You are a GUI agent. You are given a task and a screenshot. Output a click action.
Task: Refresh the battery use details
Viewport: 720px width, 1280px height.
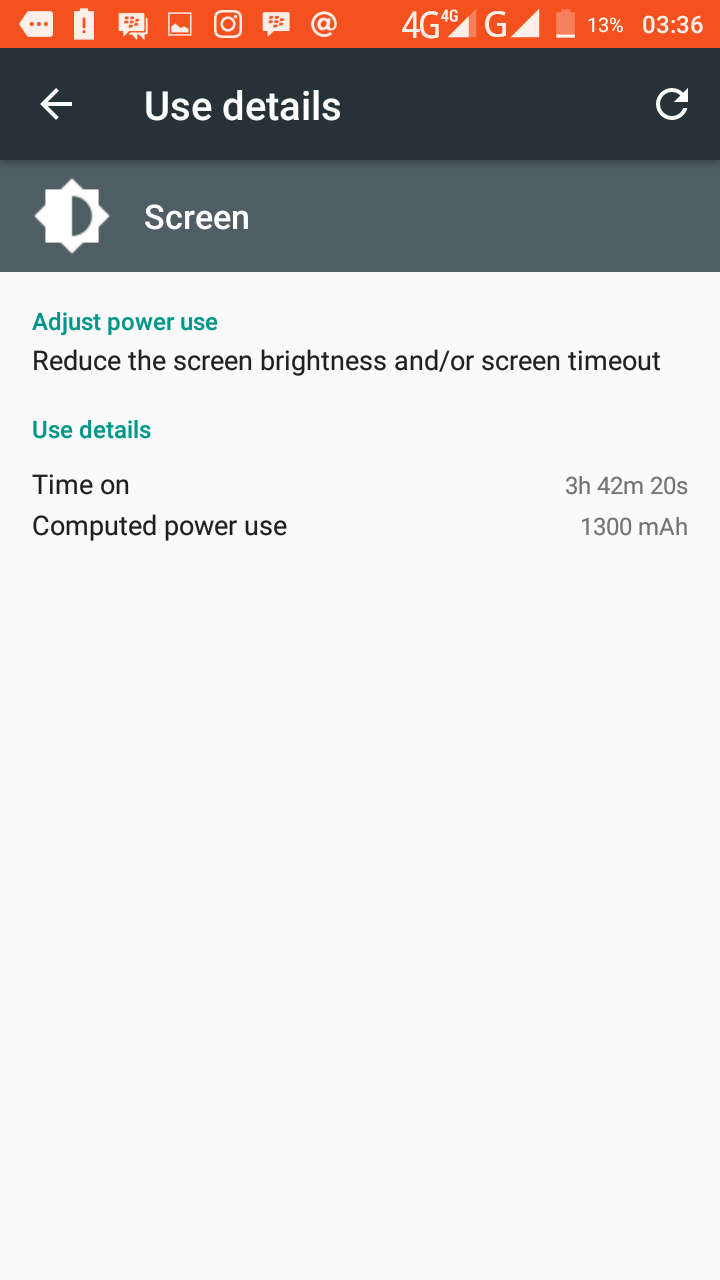(x=671, y=105)
